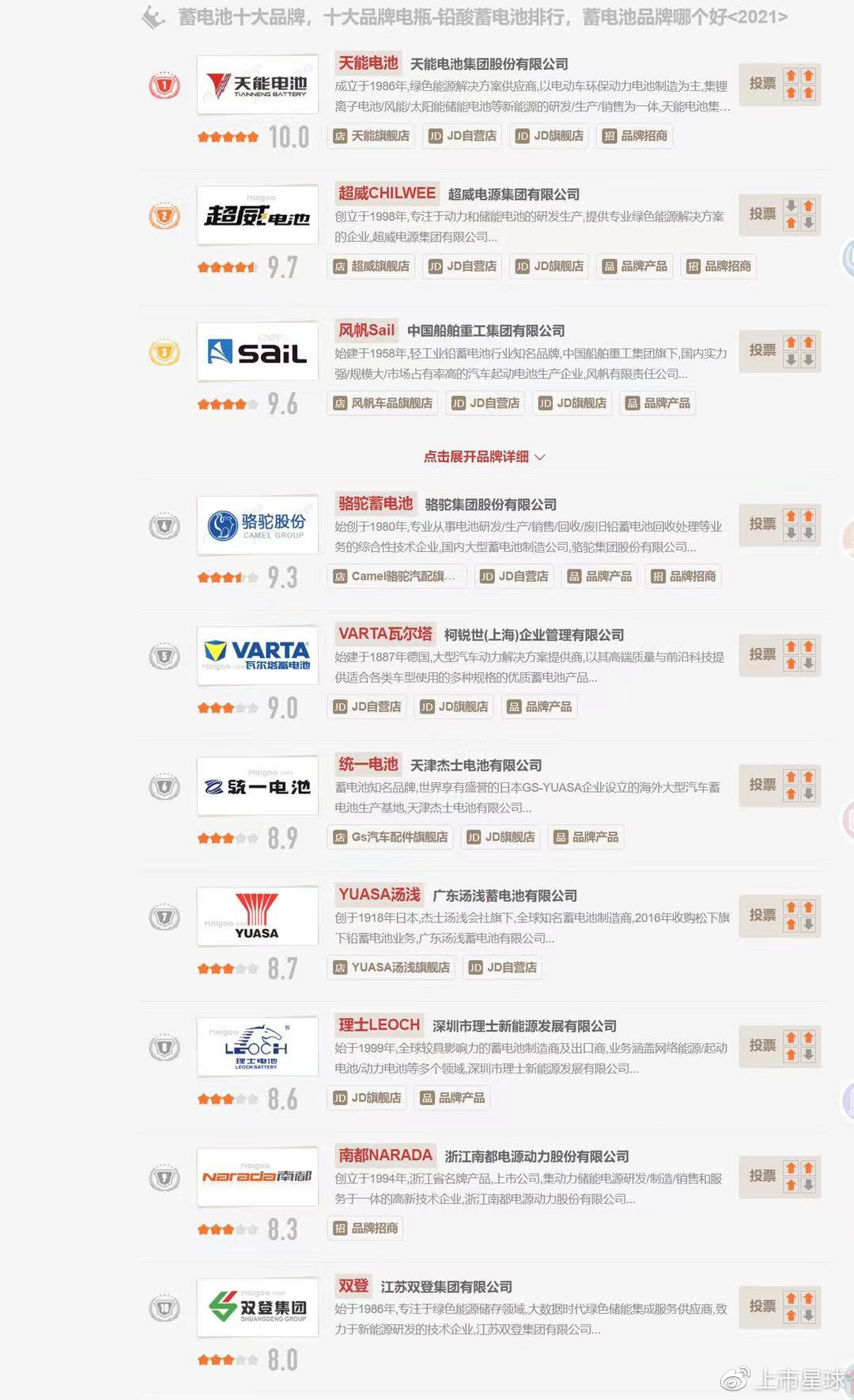The image size is (854, 1400).
Task: Vote for 骆驼蓄电池 brand
Action: point(762,524)
